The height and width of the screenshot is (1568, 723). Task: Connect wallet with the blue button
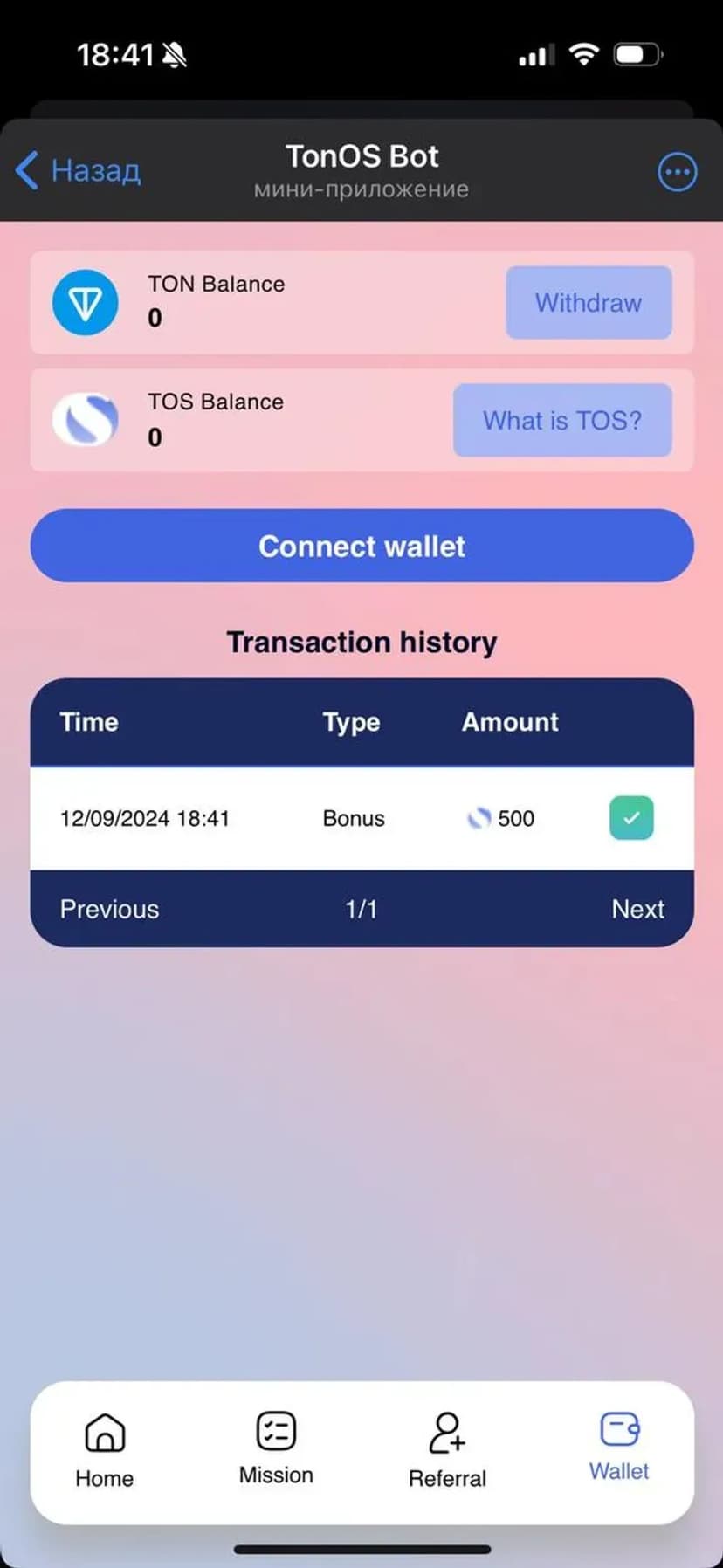coord(361,547)
